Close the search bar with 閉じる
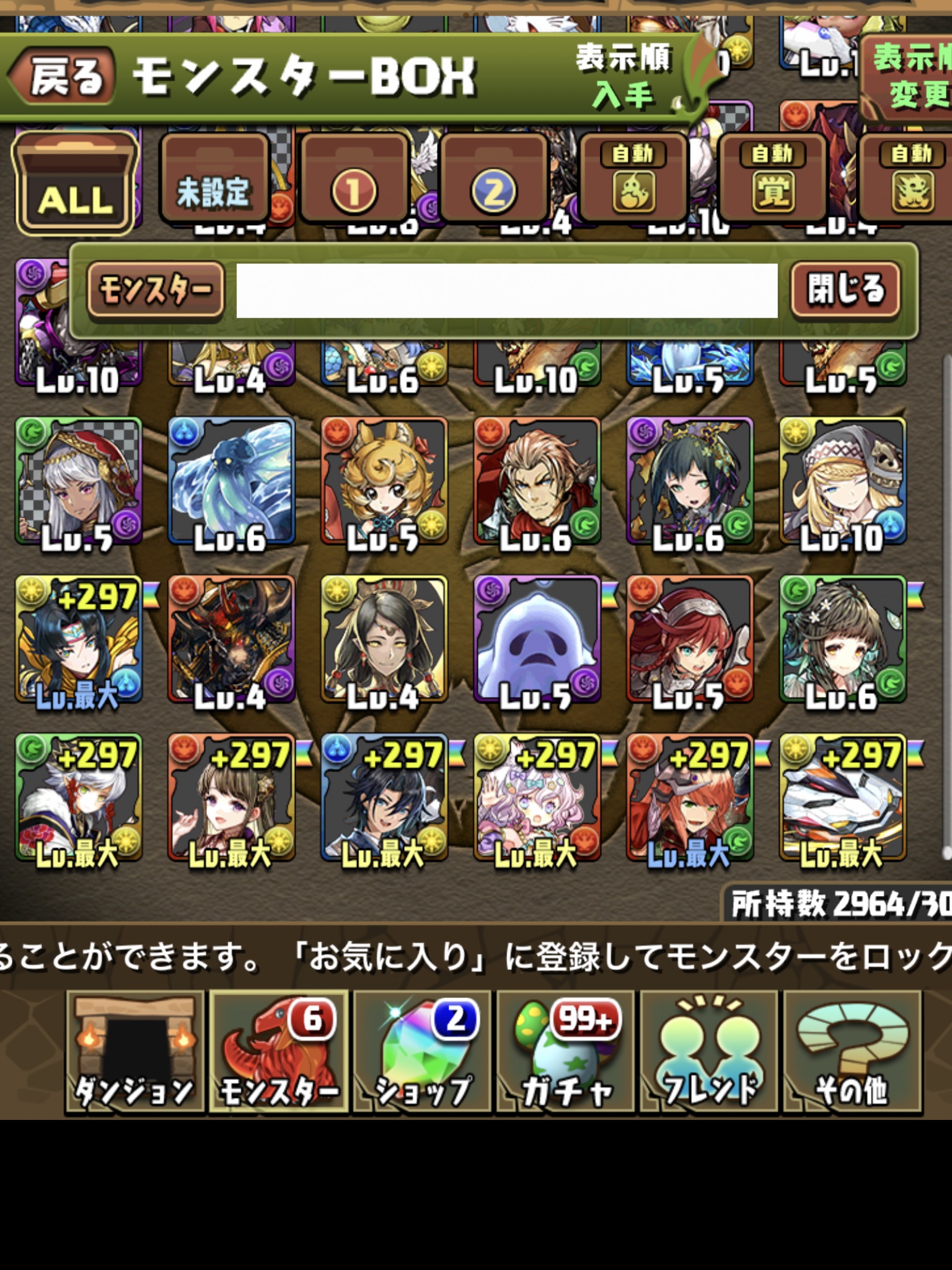This screenshot has height=1270, width=952. point(845,290)
